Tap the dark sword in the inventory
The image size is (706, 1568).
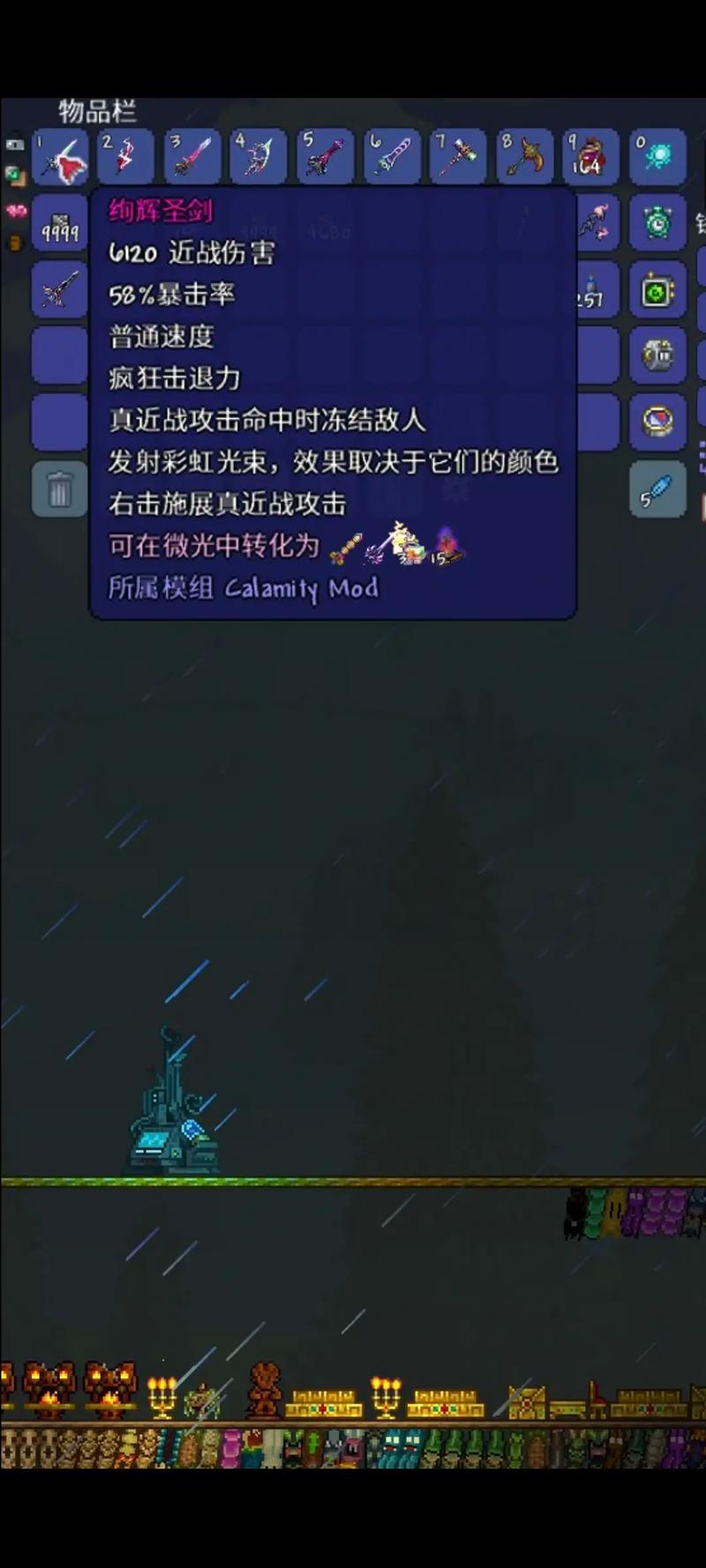click(60, 290)
